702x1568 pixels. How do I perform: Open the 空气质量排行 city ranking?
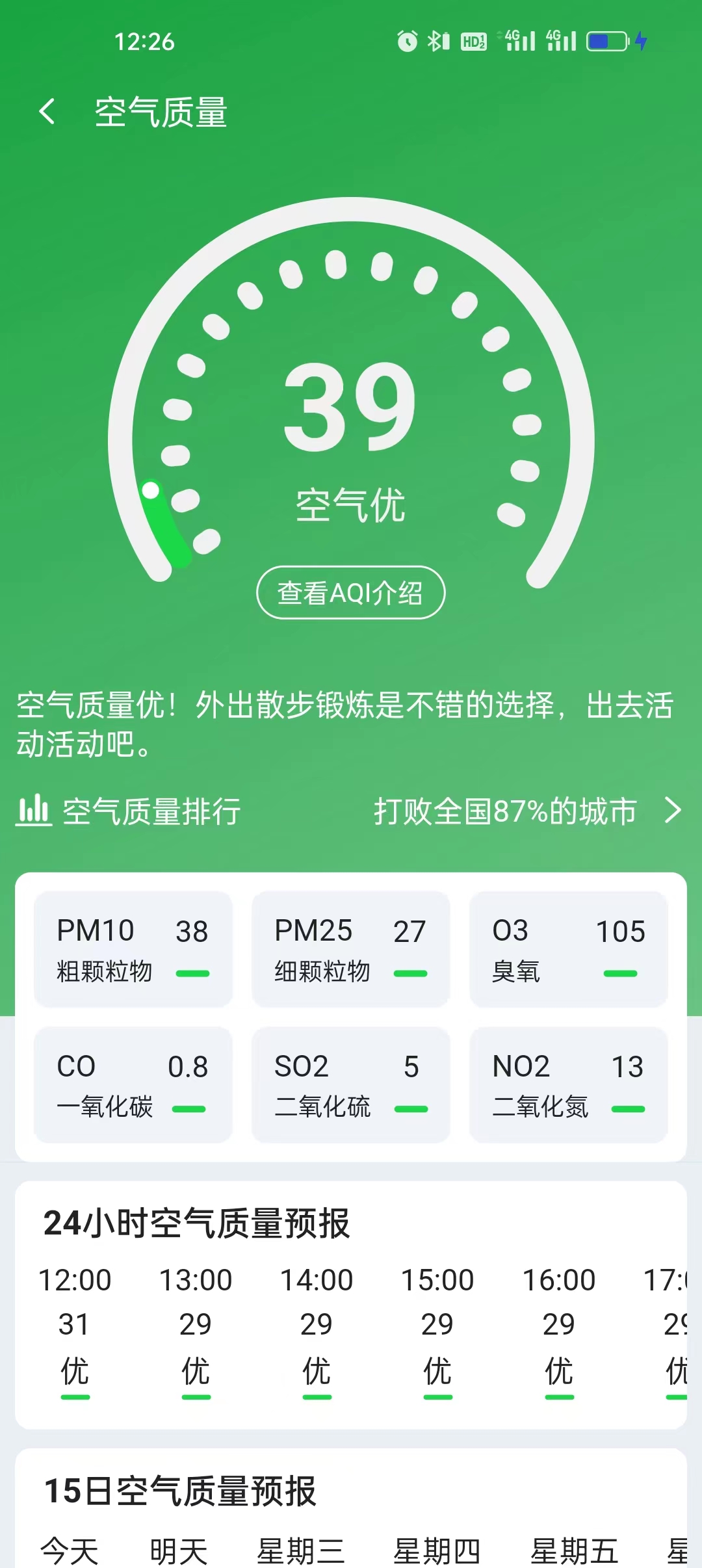pos(351,811)
